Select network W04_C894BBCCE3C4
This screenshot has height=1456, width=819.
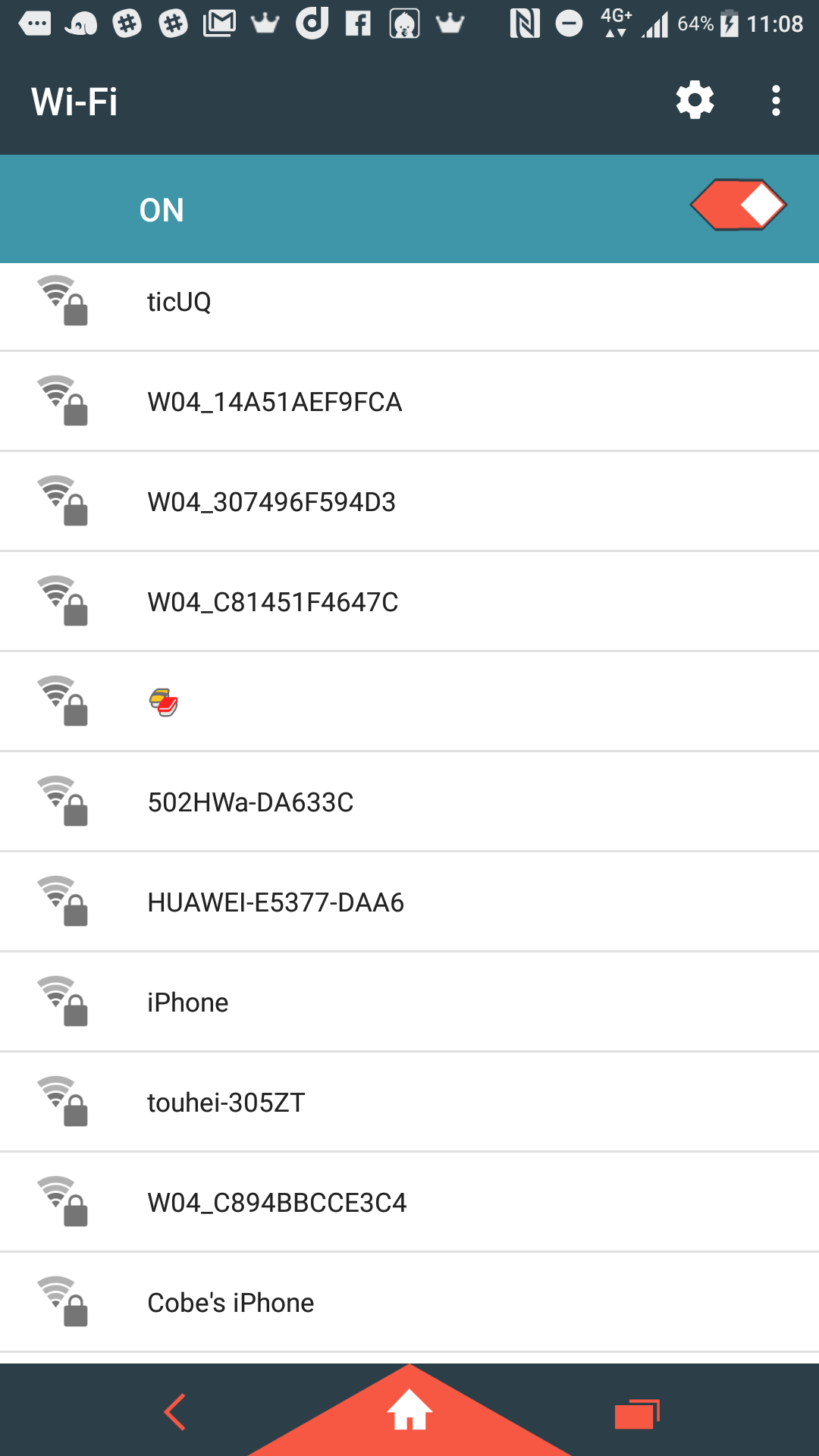click(409, 1202)
